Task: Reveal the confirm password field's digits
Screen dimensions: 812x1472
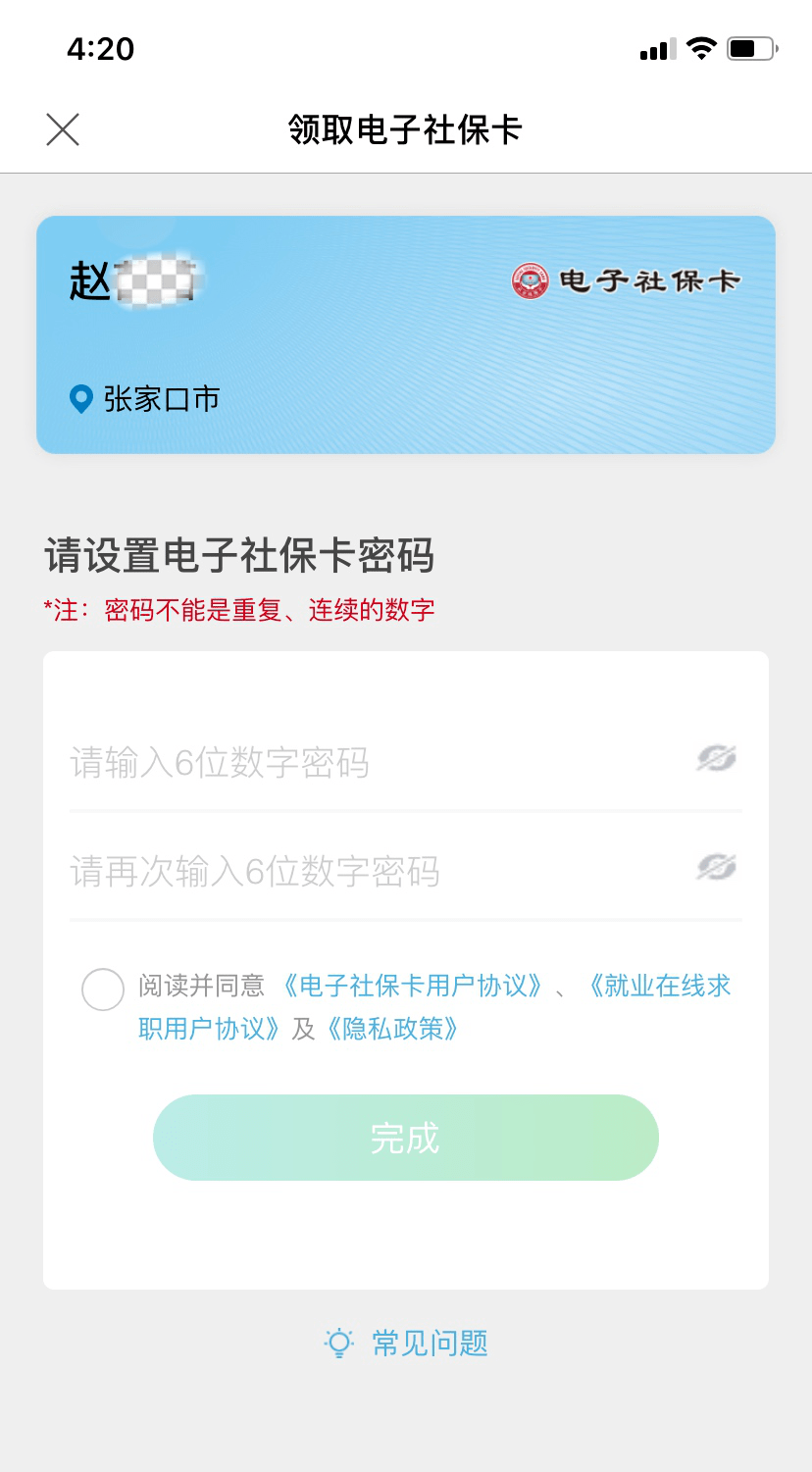Action: coord(716,868)
